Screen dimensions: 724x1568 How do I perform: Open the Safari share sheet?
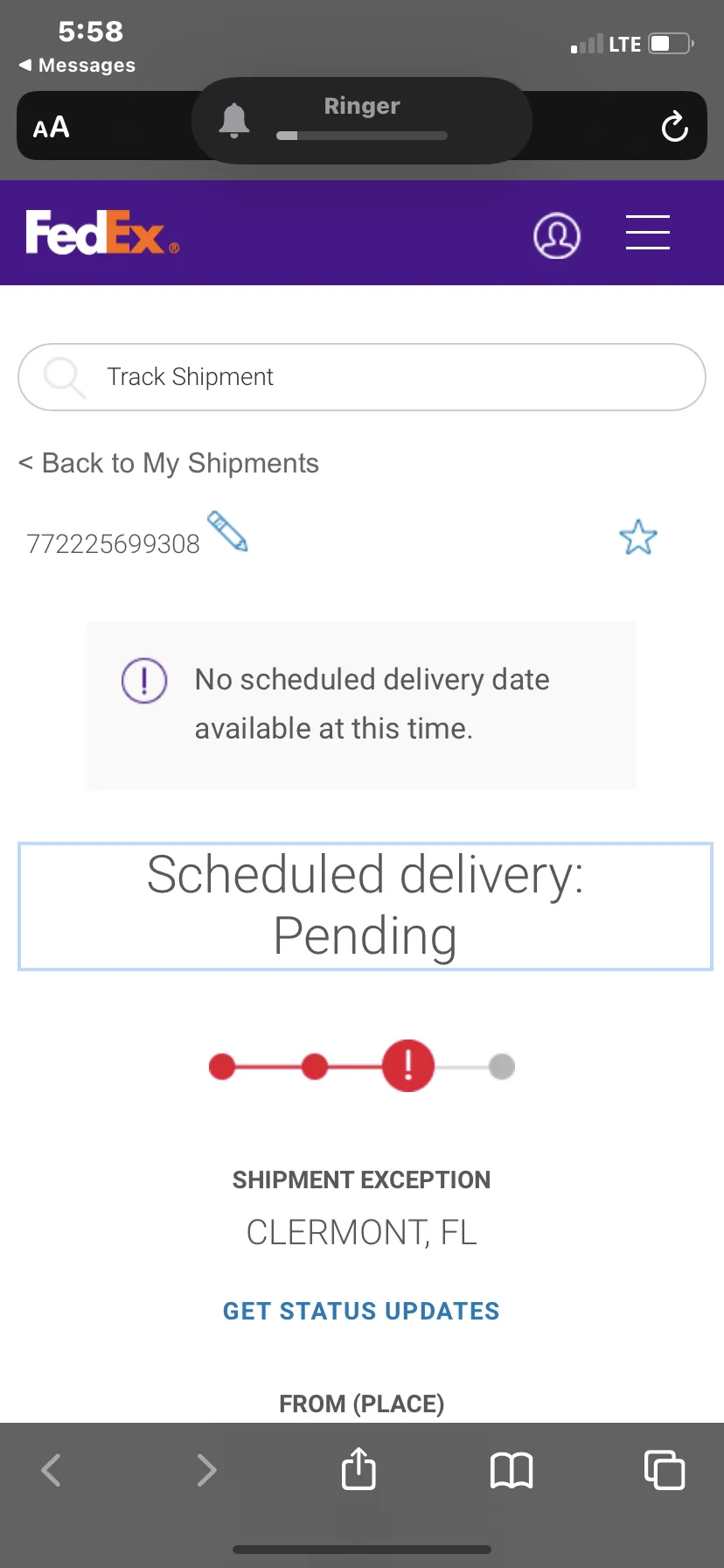pos(359,1468)
